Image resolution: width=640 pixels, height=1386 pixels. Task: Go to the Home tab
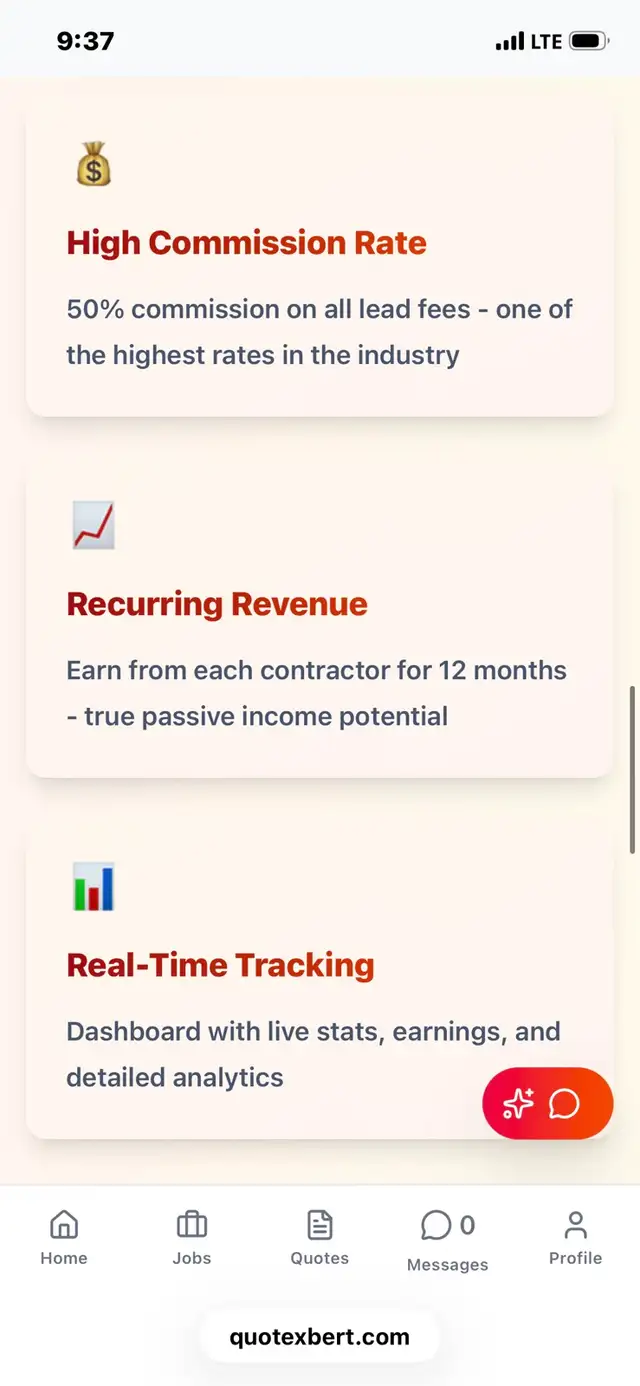pos(64,1237)
